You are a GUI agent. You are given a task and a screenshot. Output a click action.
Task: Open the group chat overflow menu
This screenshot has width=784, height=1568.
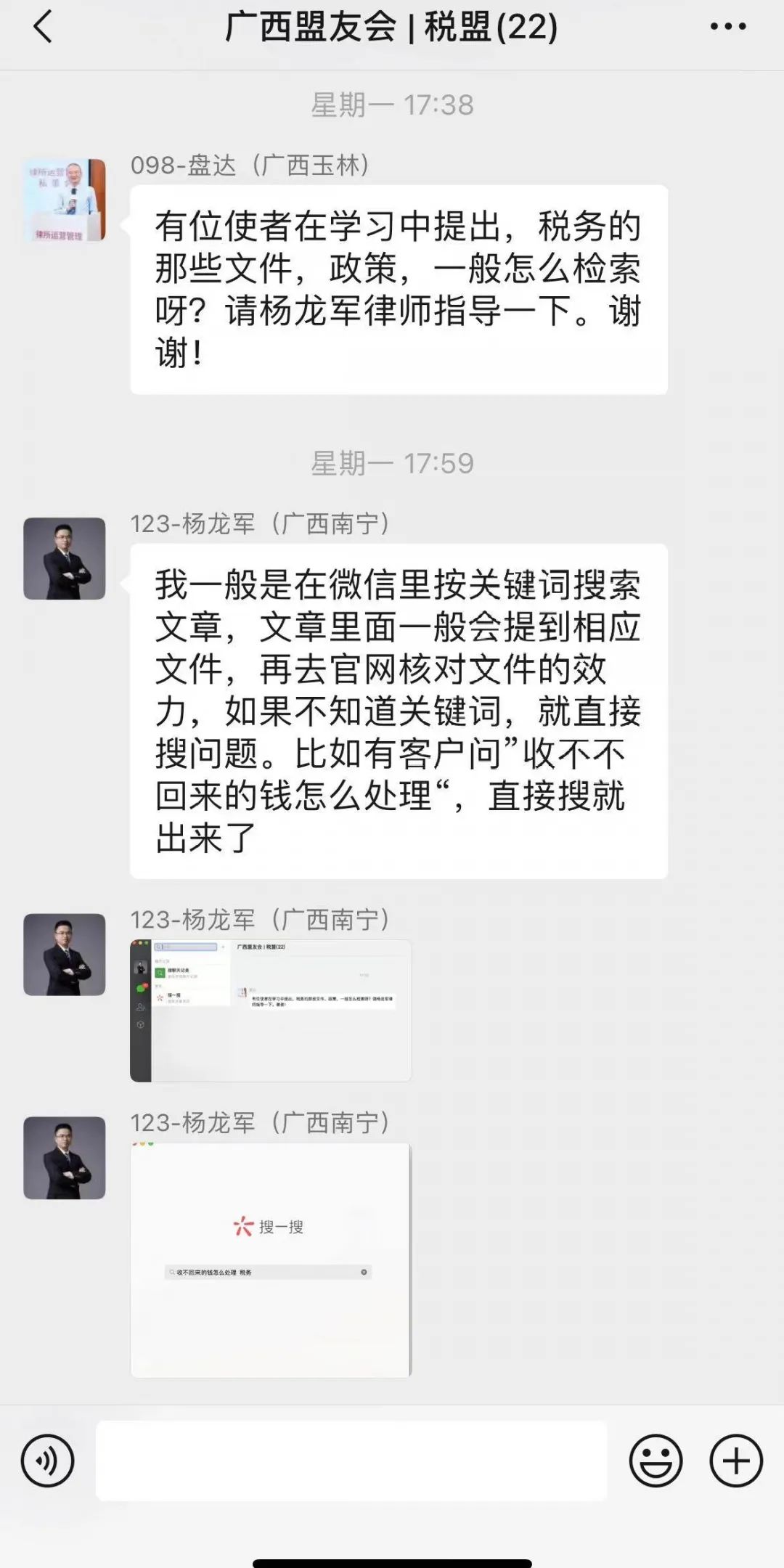pyautogui.click(x=727, y=28)
